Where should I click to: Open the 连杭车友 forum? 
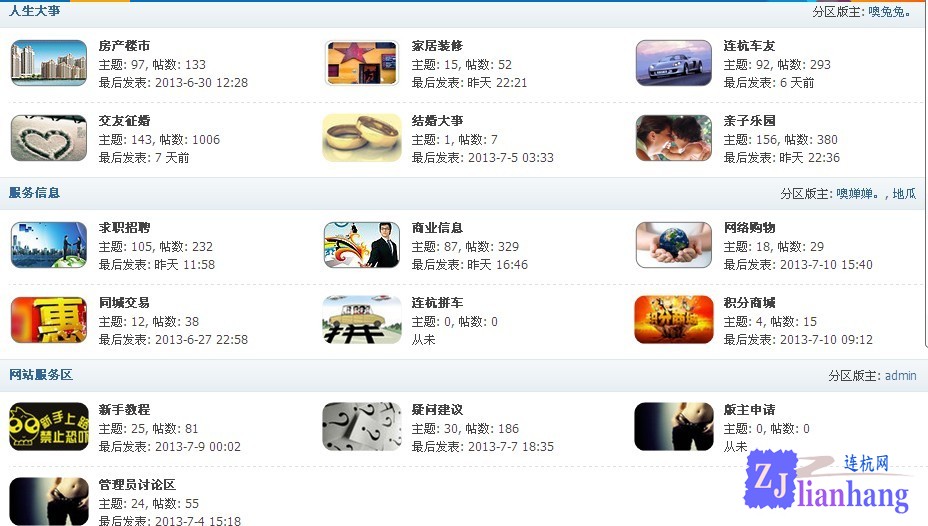coord(749,46)
